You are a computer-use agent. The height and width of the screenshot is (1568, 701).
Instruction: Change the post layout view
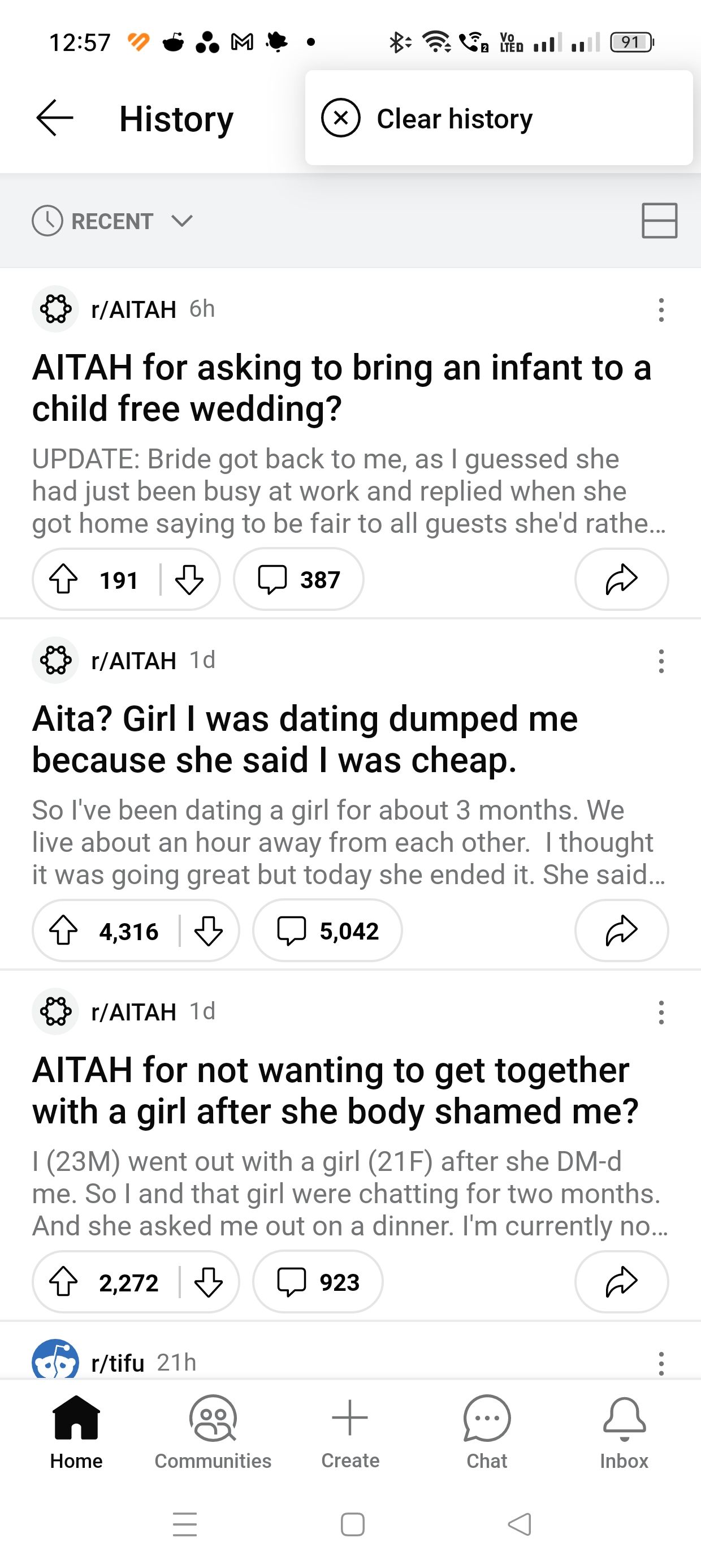click(x=659, y=221)
